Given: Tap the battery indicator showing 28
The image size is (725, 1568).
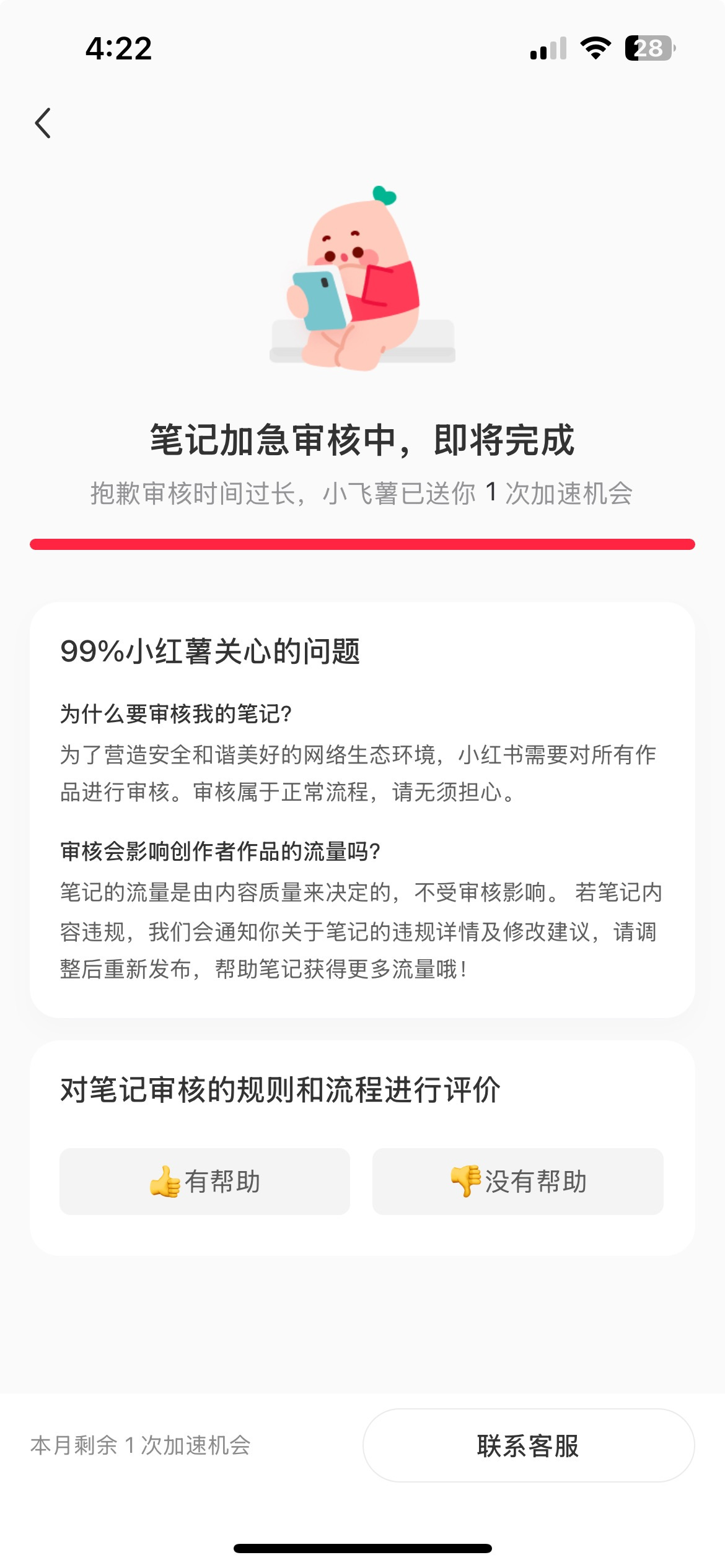Looking at the screenshot, I should [x=649, y=48].
